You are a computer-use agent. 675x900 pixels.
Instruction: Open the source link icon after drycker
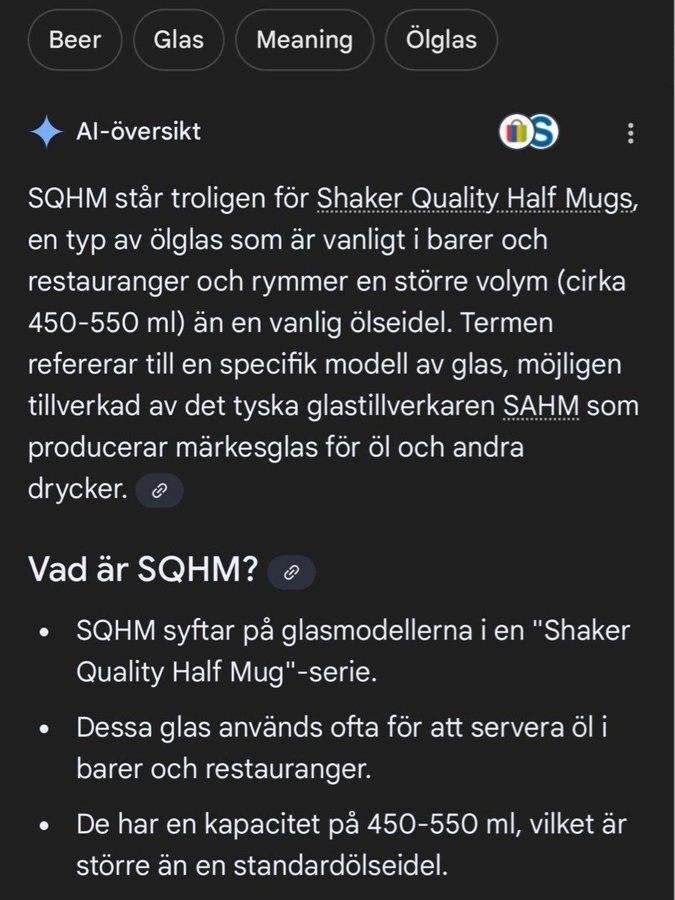coord(158,491)
